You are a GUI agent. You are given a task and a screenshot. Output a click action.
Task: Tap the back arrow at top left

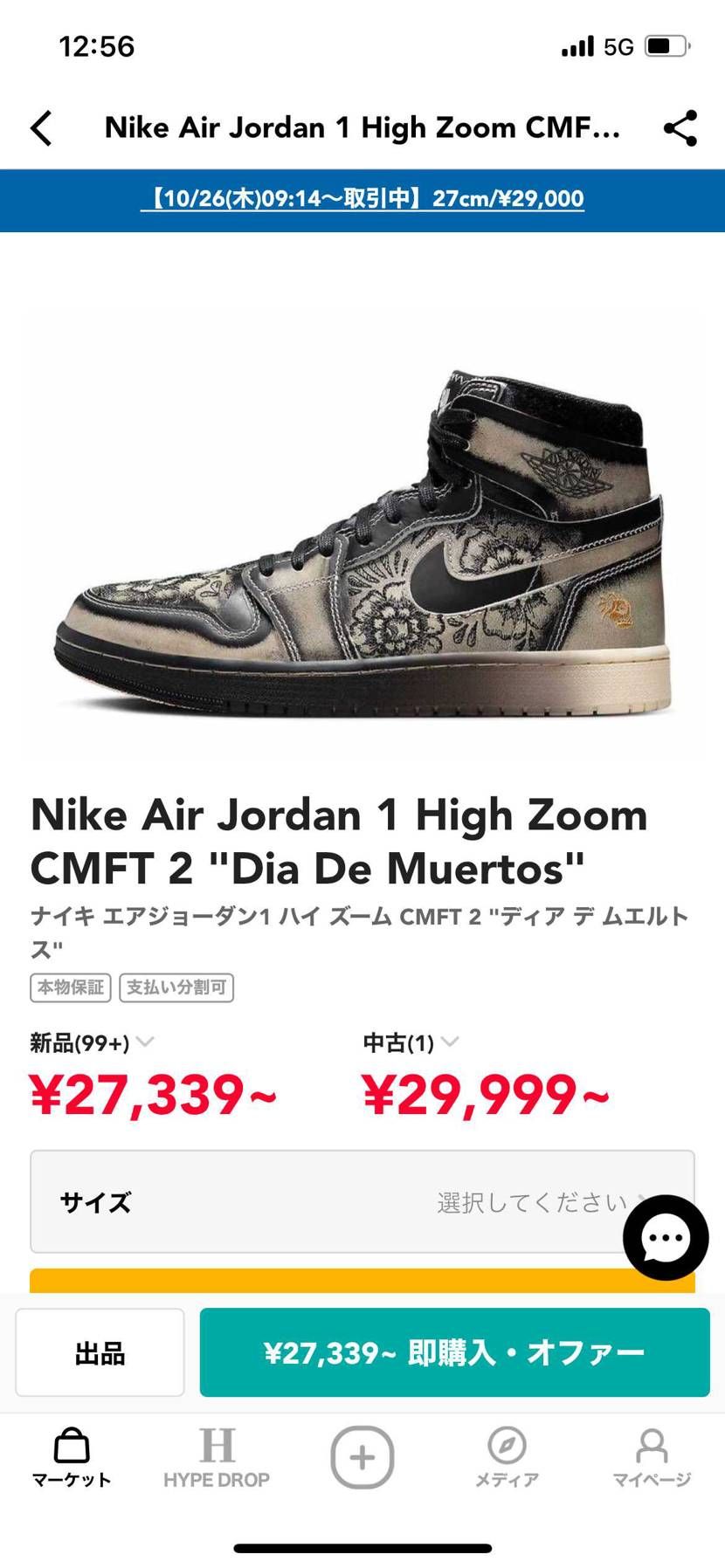coord(41,127)
